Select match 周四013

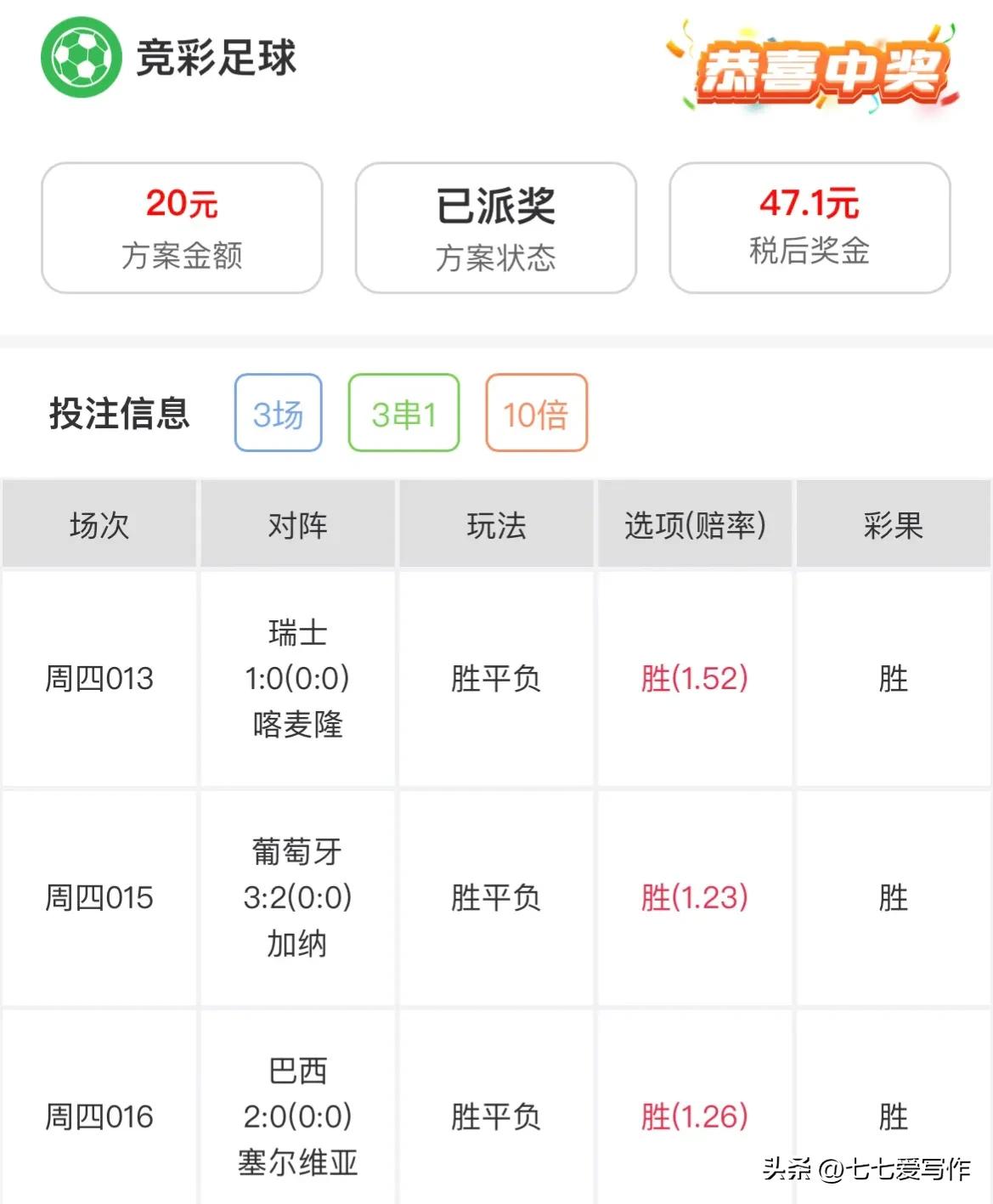(99, 678)
